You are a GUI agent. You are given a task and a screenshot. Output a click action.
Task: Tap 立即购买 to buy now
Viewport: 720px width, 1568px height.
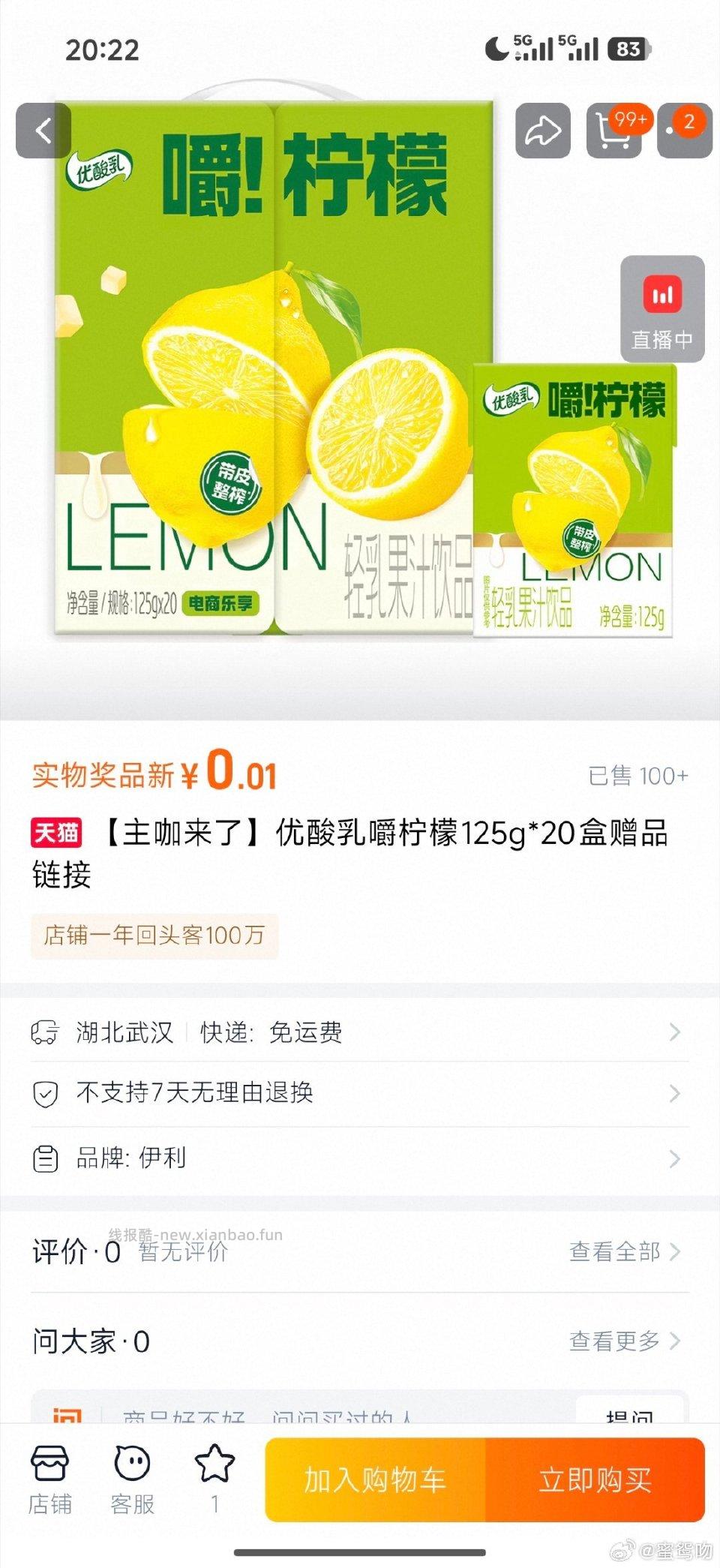[x=595, y=1480]
